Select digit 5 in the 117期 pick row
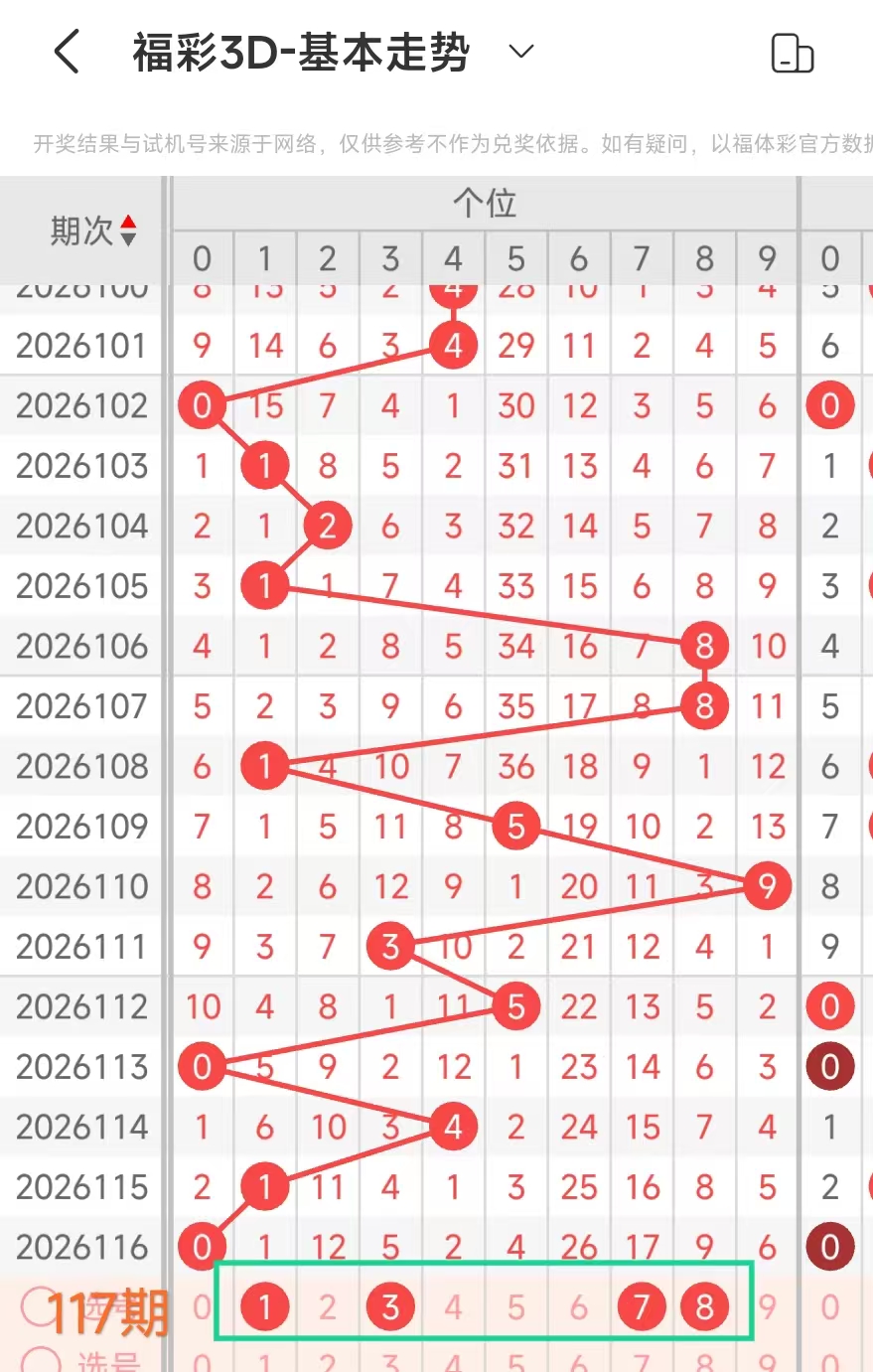Screen dimensions: 873x1372 [x=515, y=1307]
